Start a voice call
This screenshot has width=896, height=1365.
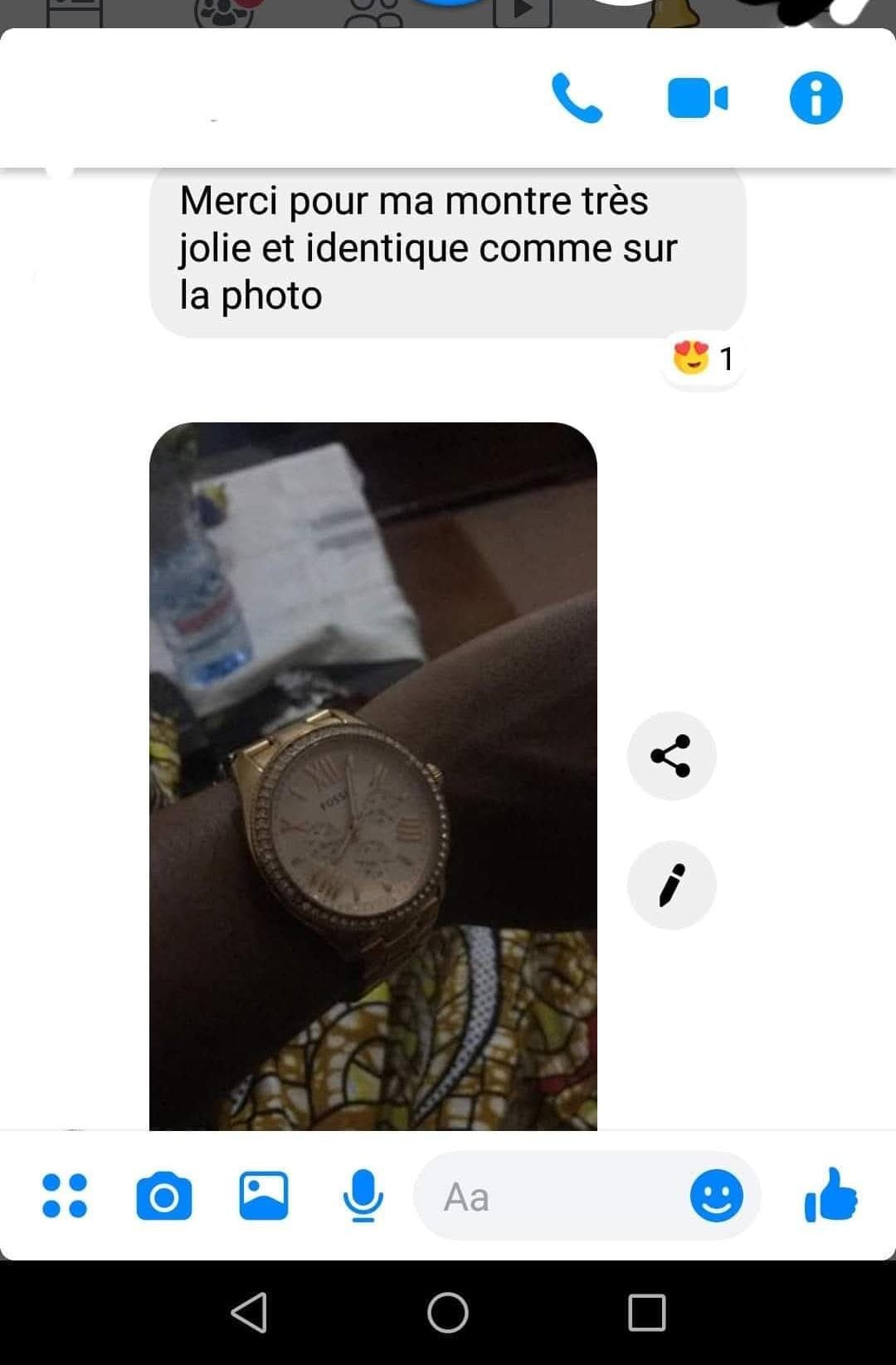(577, 98)
